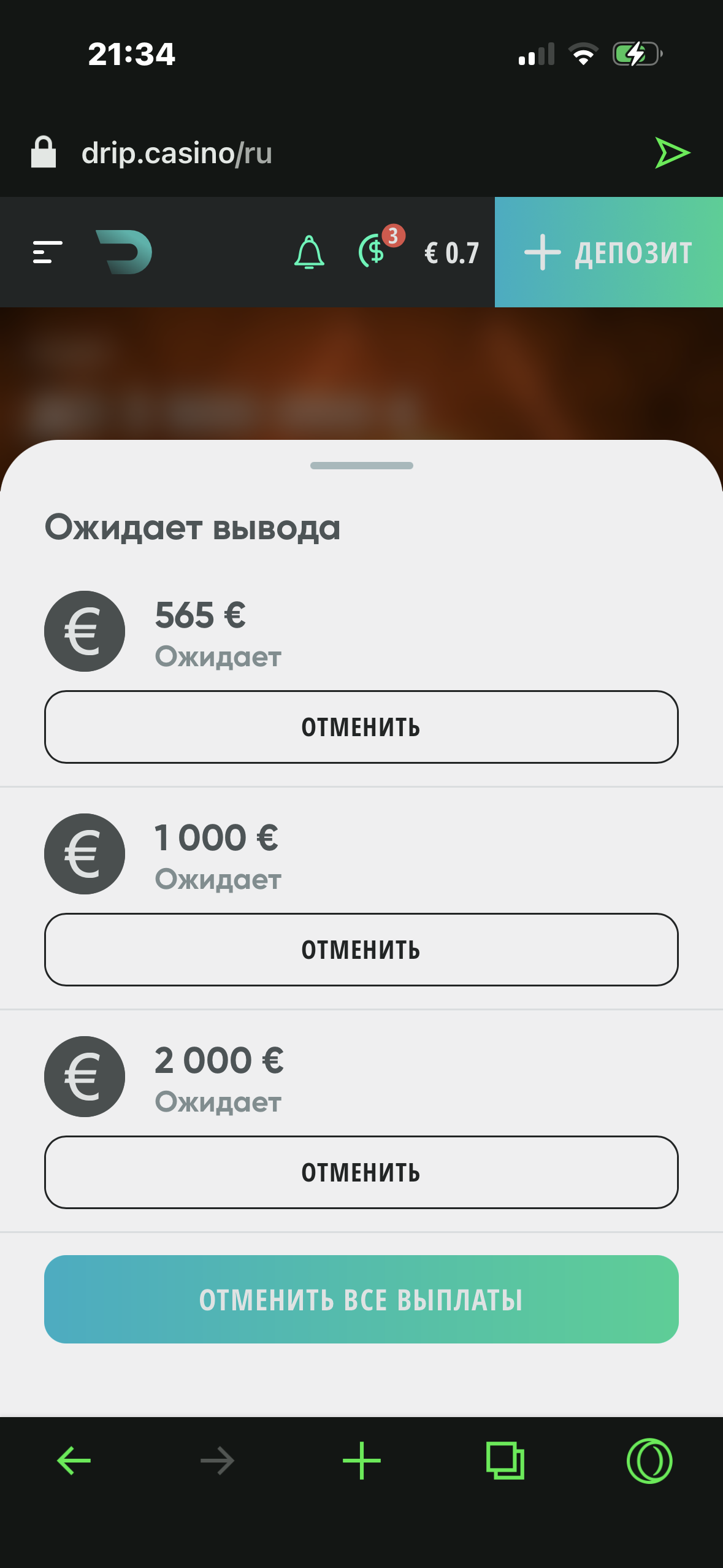Go back in the browser
Screen dimensions: 723x1568
point(74,1461)
